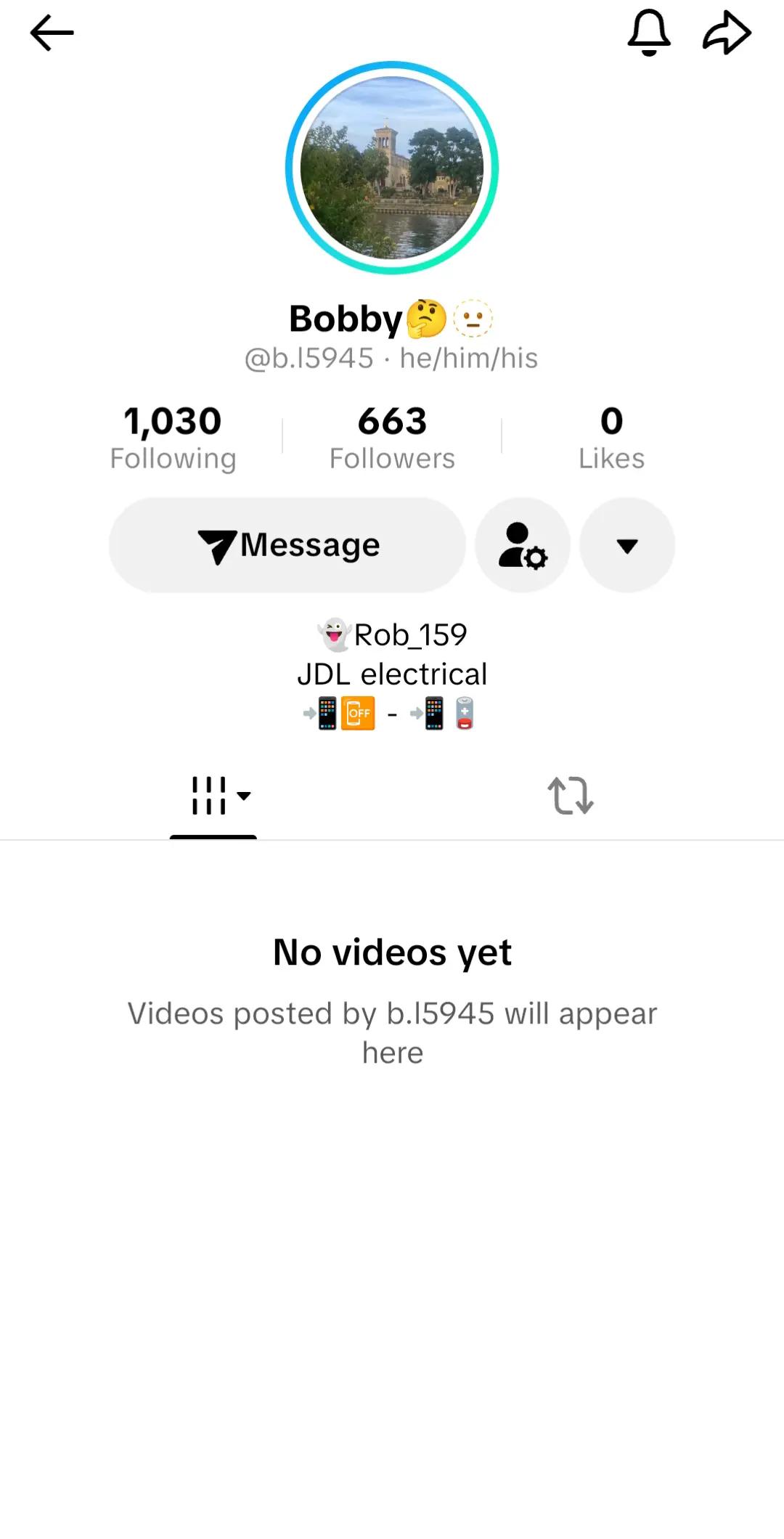Share this profile via the arrow icon
The image size is (784, 1539).
click(727, 33)
